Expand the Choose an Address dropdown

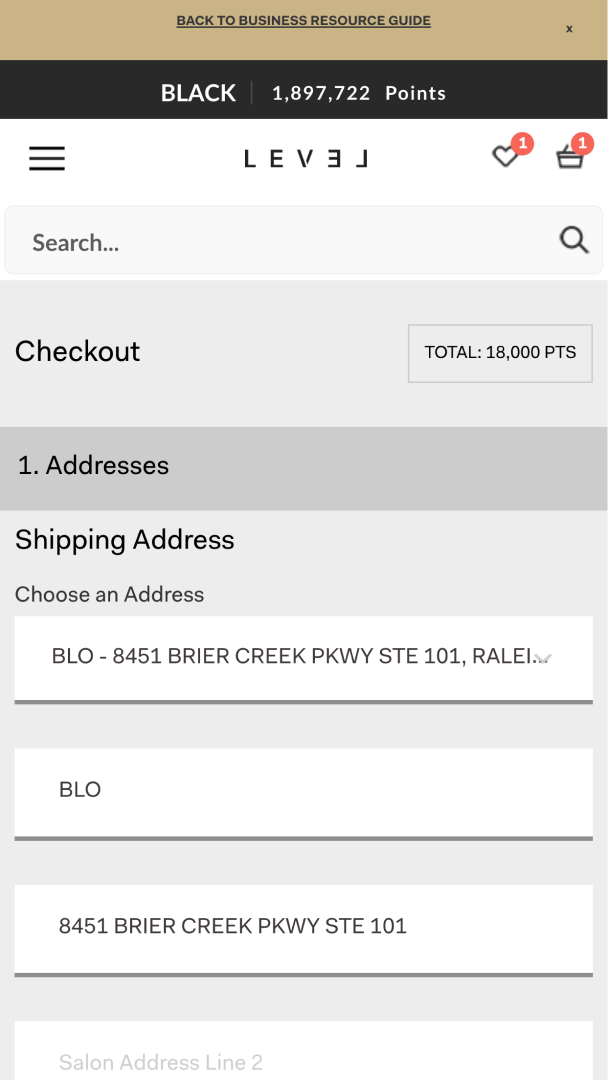[304, 659]
